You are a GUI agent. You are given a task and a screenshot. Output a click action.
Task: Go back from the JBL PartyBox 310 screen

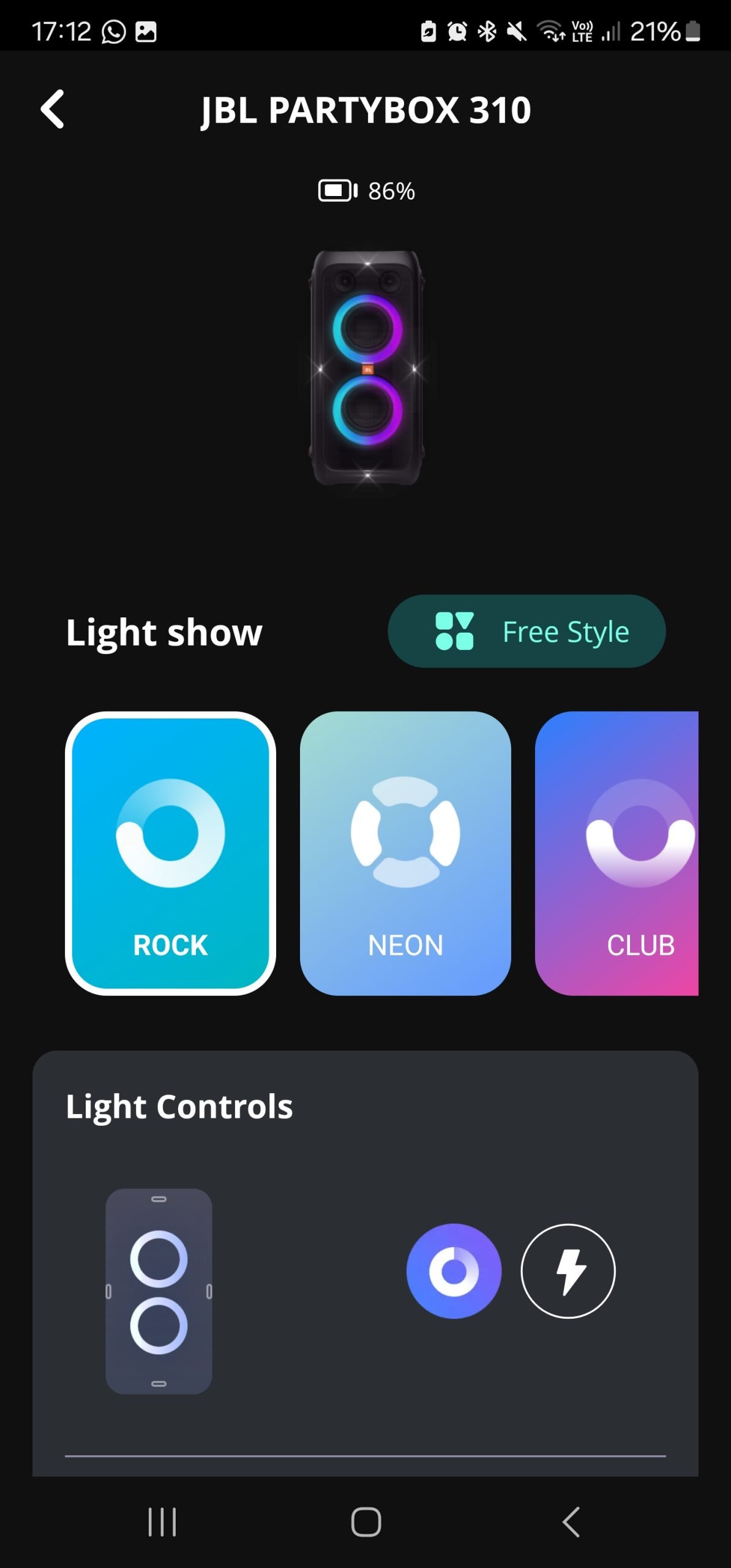point(53,109)
